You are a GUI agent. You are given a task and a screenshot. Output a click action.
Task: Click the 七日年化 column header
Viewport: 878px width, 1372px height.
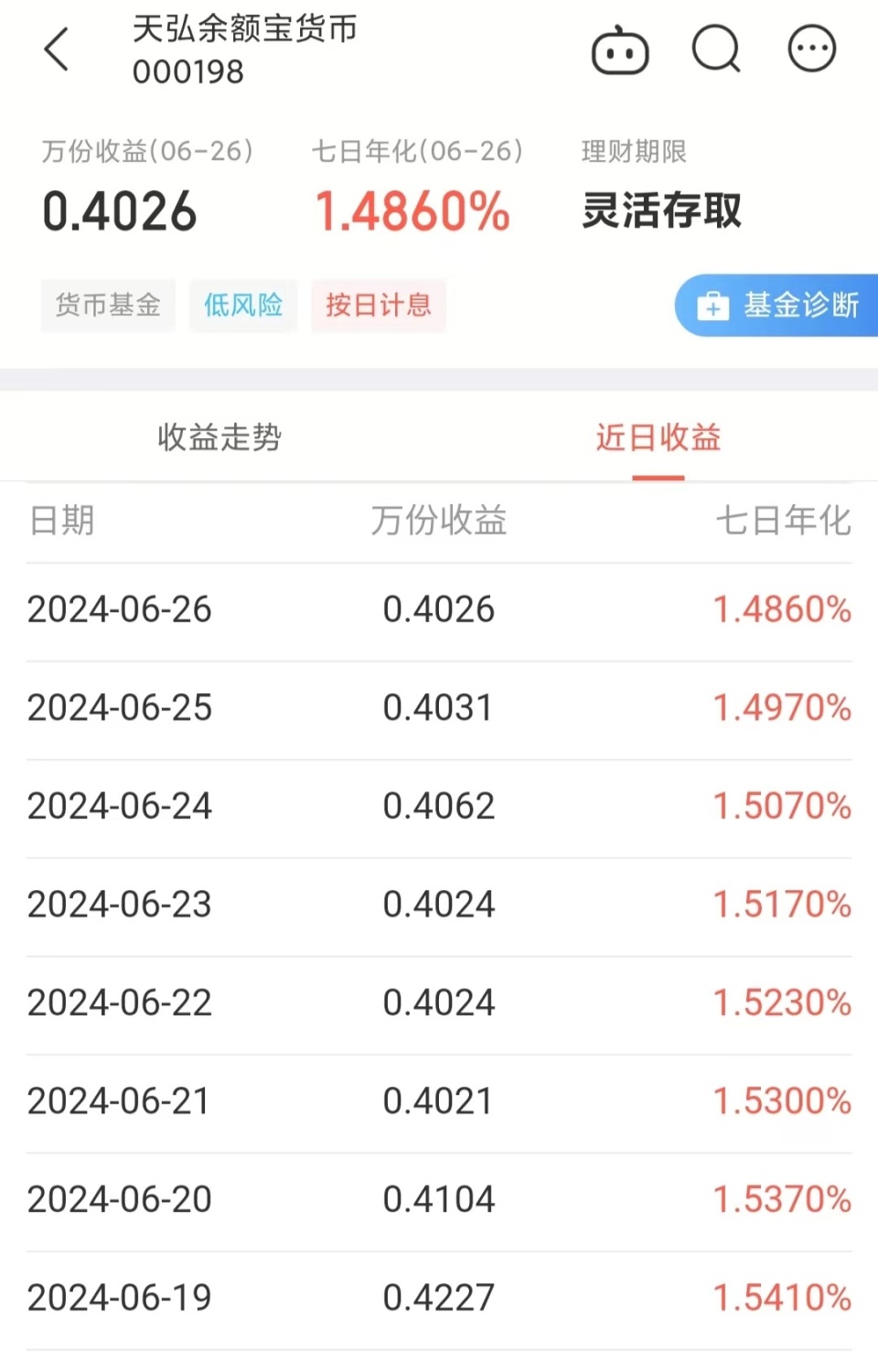coord(783,521)
